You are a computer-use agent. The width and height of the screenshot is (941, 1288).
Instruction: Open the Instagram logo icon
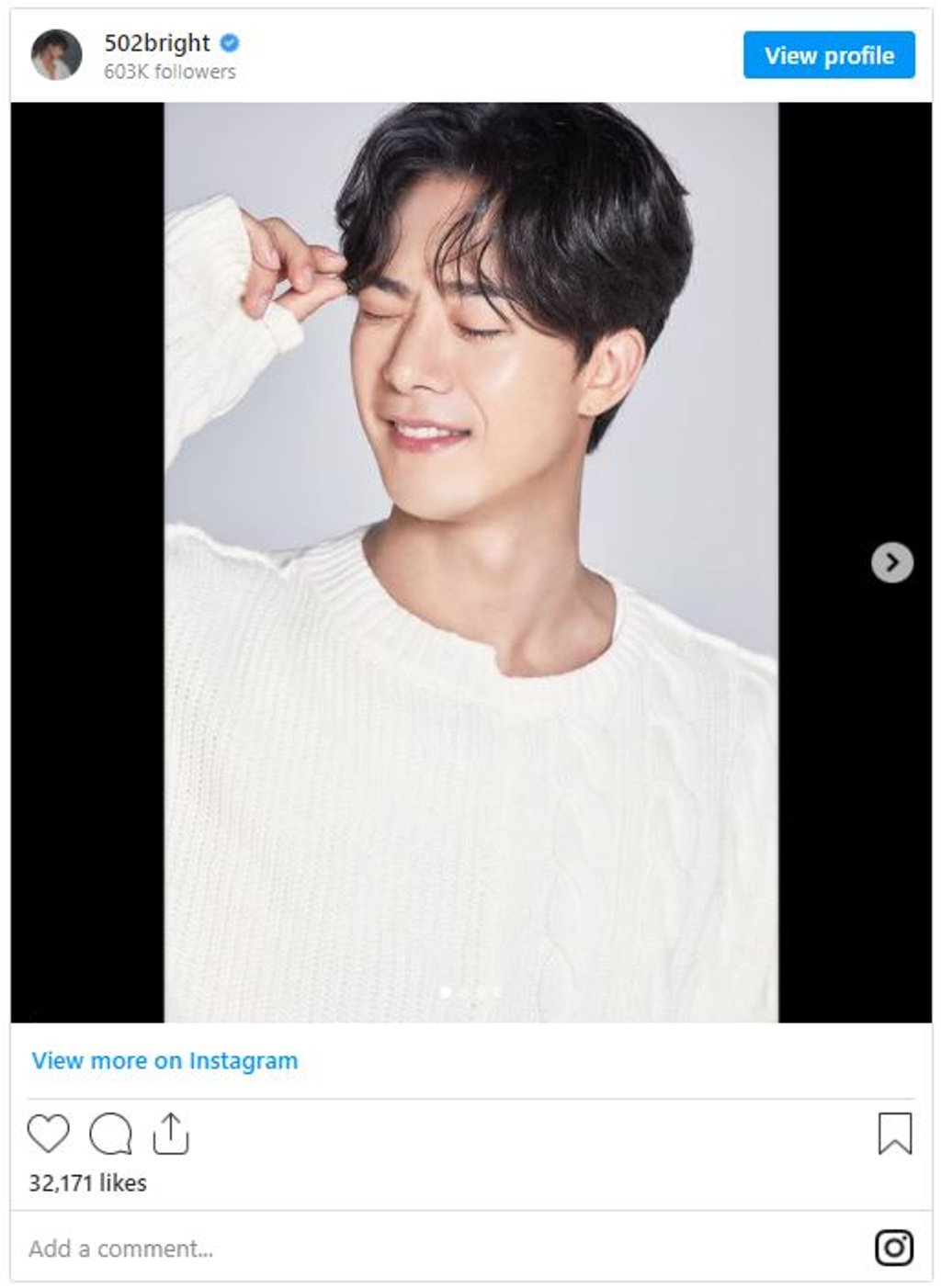pos(893,1248)
